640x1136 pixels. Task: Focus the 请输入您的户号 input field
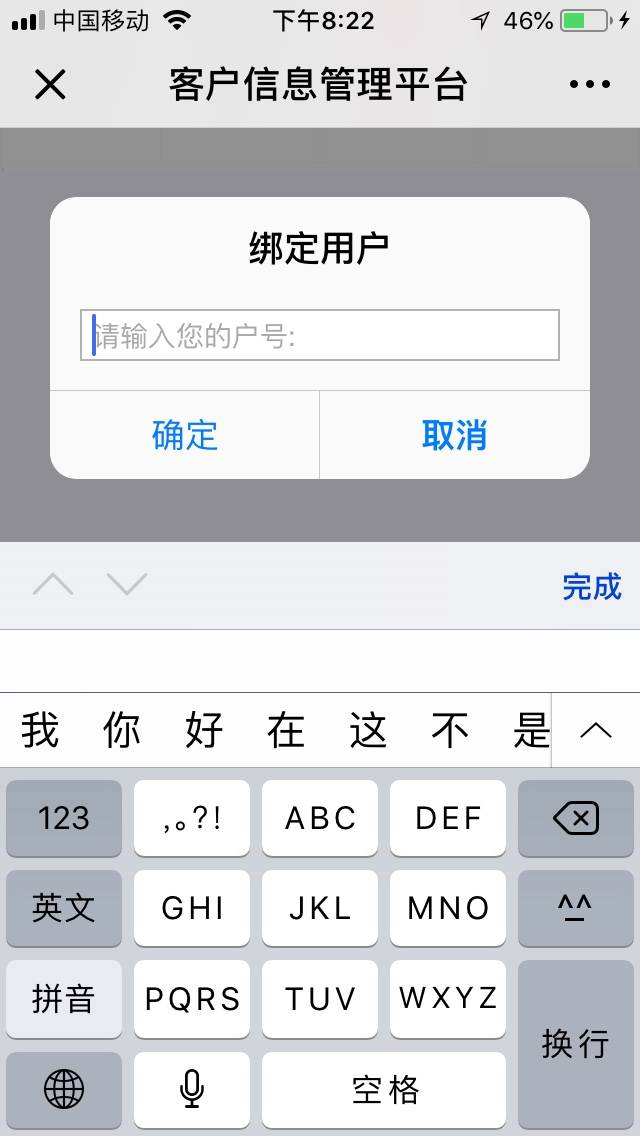click(x=320, y=336)
